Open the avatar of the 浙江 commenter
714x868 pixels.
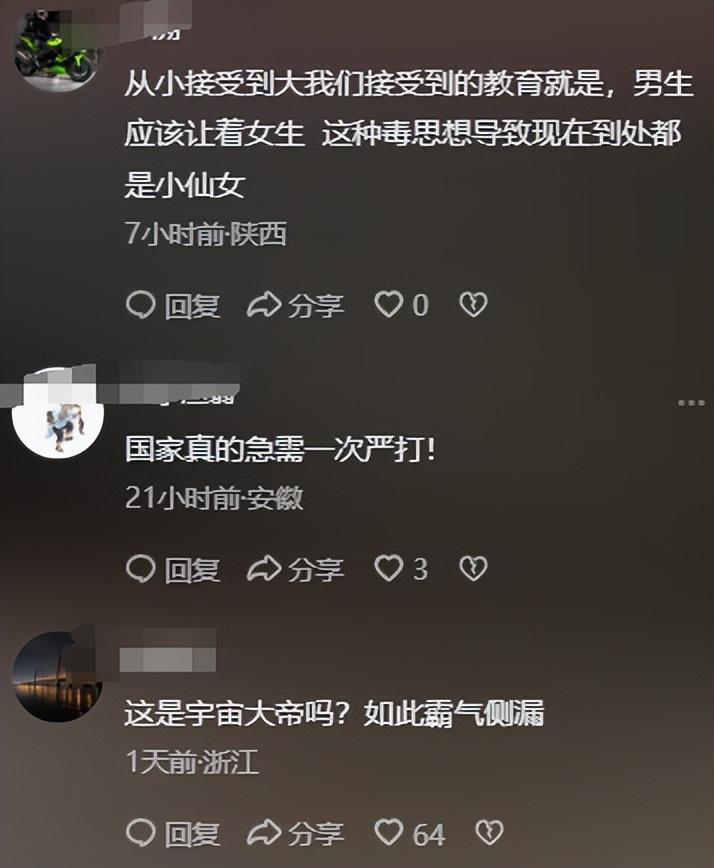pos(58,677)
